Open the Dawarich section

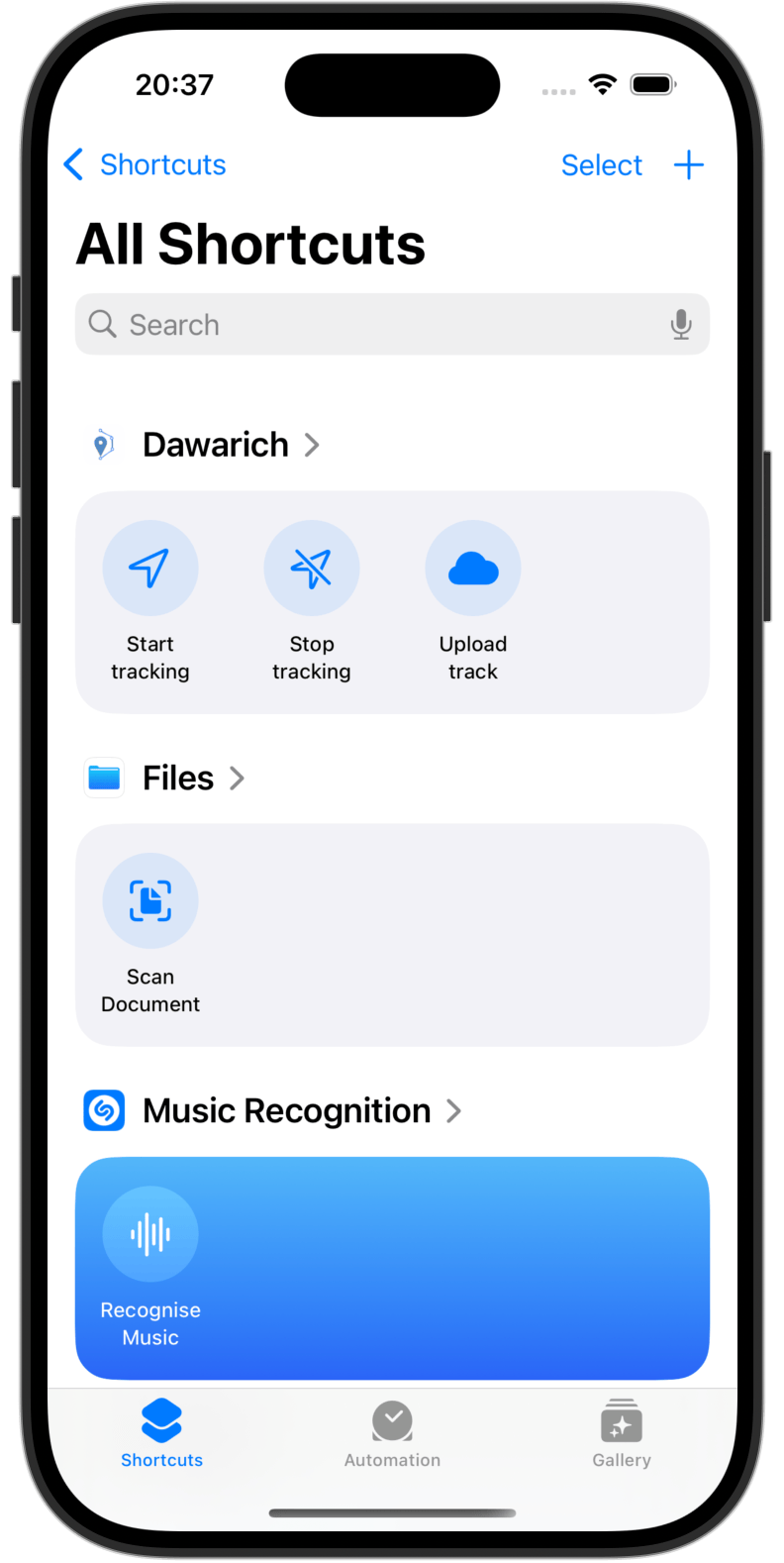tap(230, 445)
